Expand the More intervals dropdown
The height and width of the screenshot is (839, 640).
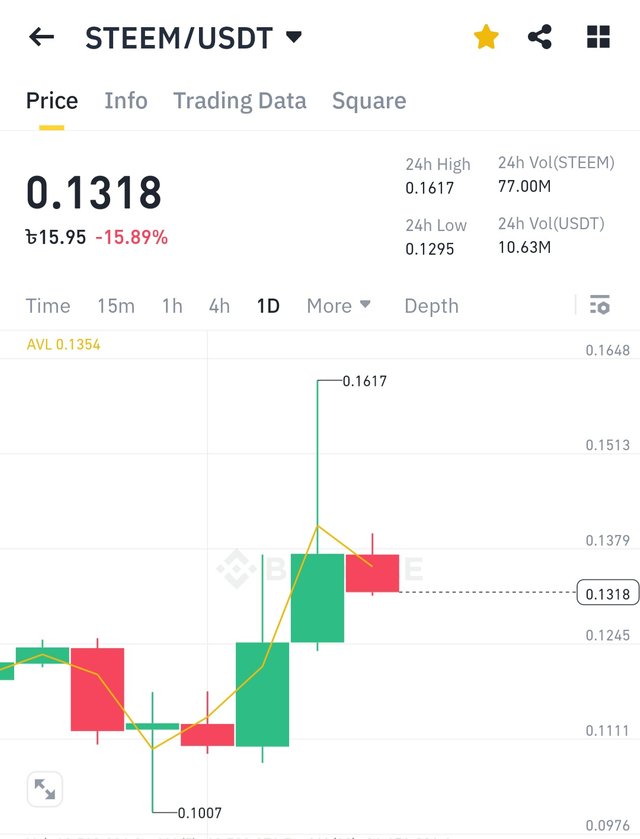[339, 306]
